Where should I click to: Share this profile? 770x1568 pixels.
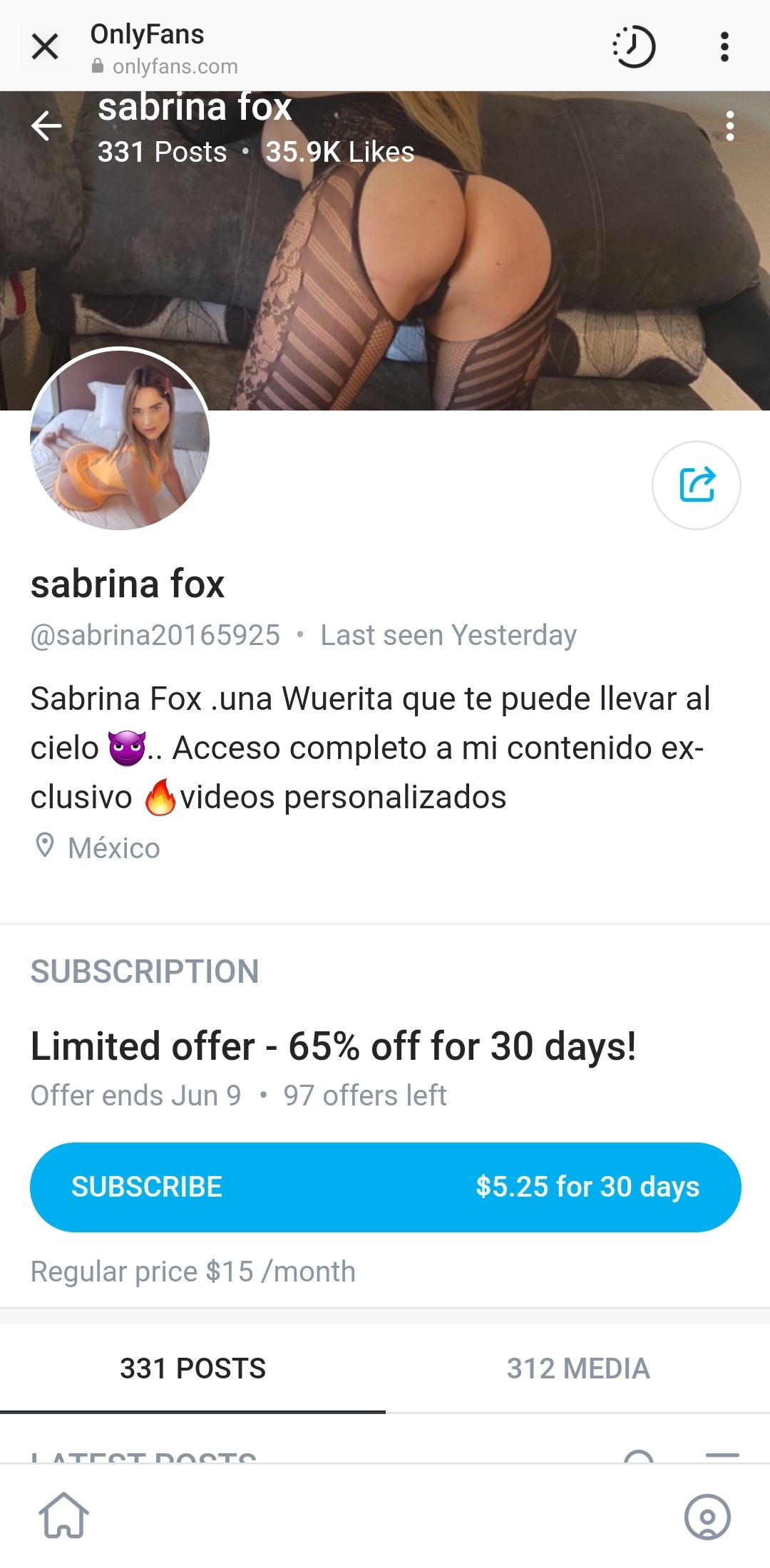[697, 485]
